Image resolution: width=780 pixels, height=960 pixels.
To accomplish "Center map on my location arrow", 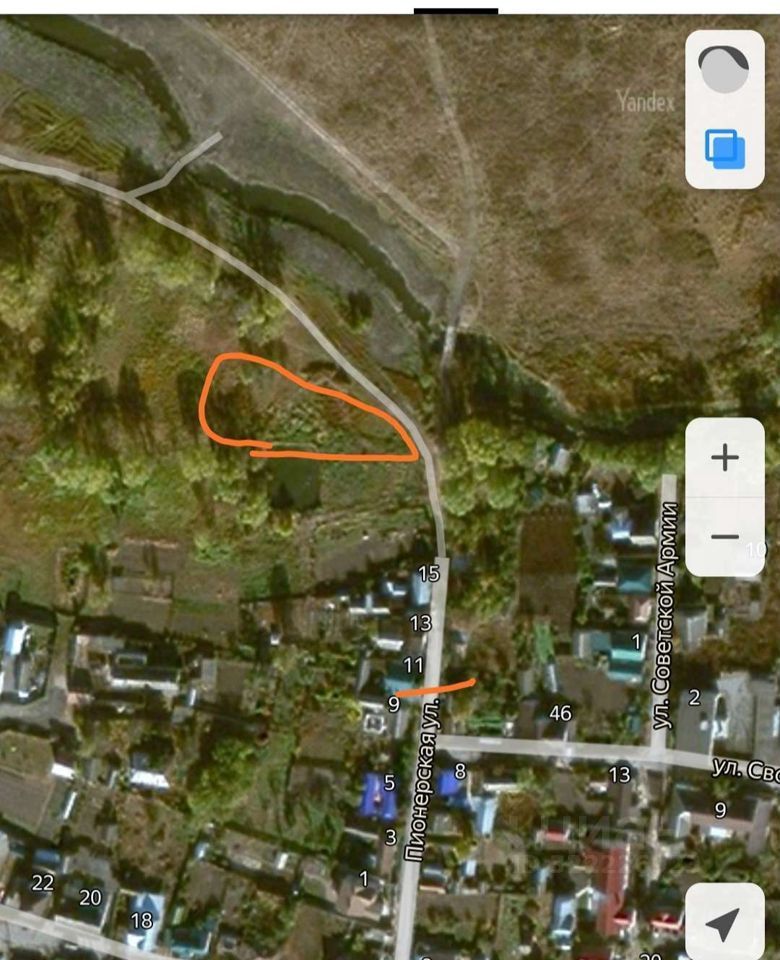I will click(724, 923).
